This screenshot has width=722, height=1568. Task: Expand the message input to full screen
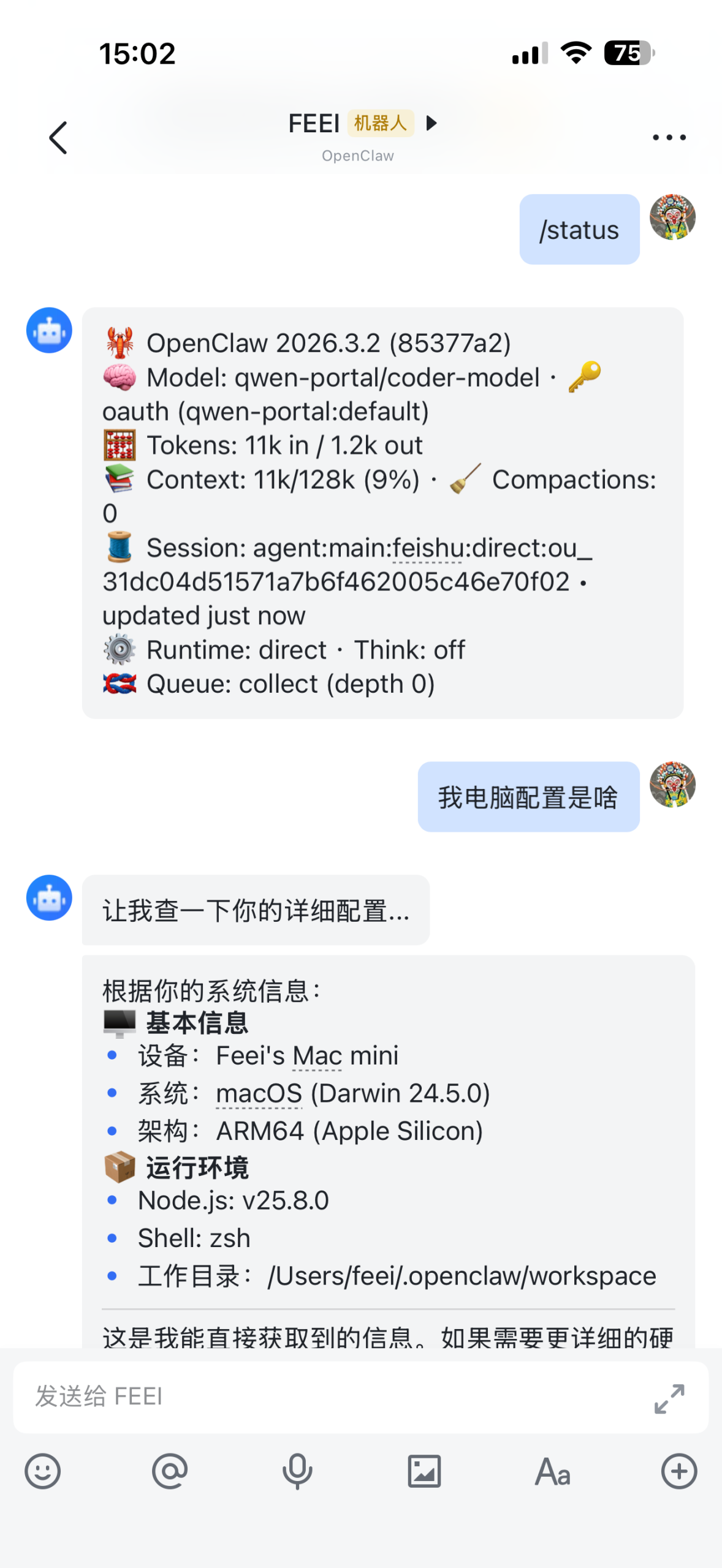click(x=669, y=1398)
